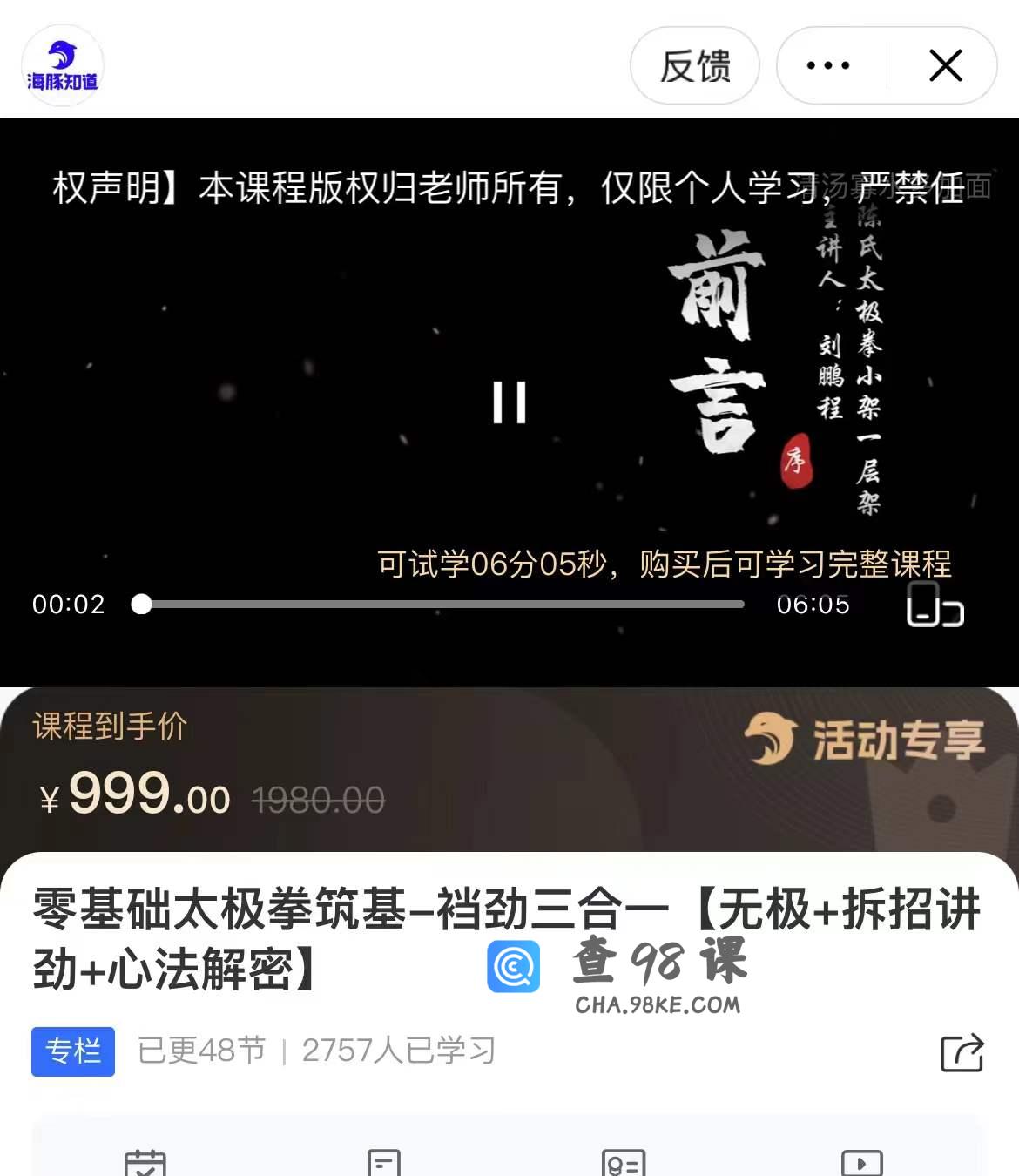Viewport: 1019px width, 1176px height.
Task: Seek on the video progress bar
Action: coord(441,604)
